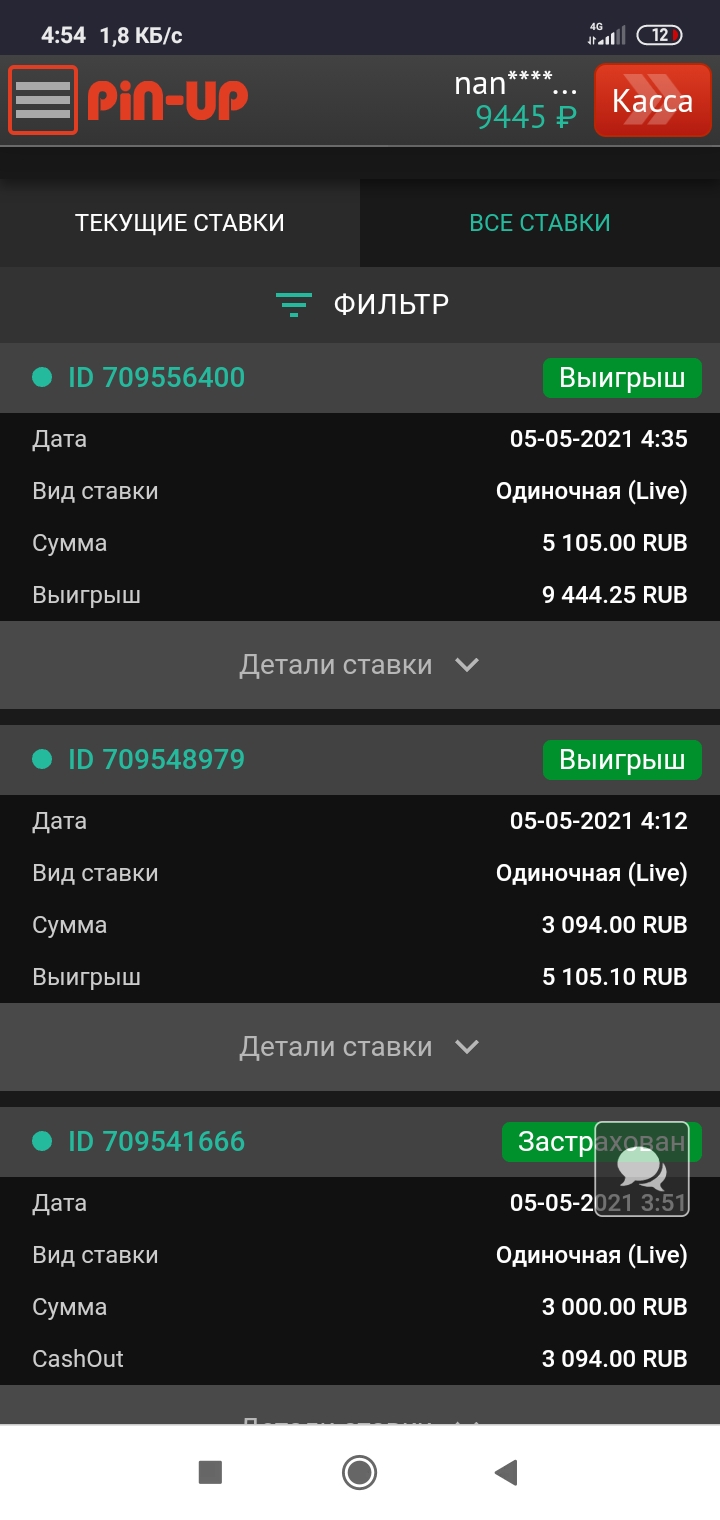Expand Детали ставки for bet ID 709548979
The height and width of the screenshot is (1520, 720).
(360, 1047)
